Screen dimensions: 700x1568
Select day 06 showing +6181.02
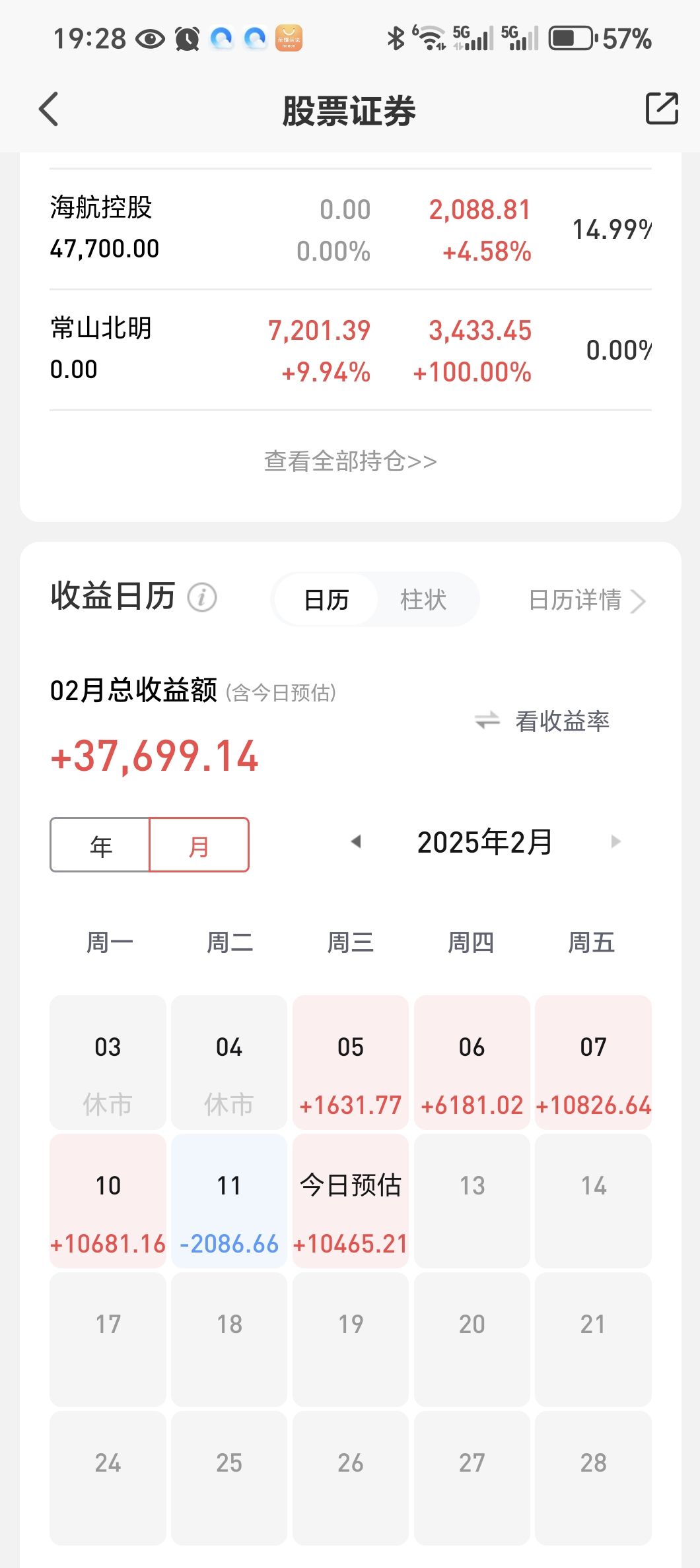(472, 1062)
